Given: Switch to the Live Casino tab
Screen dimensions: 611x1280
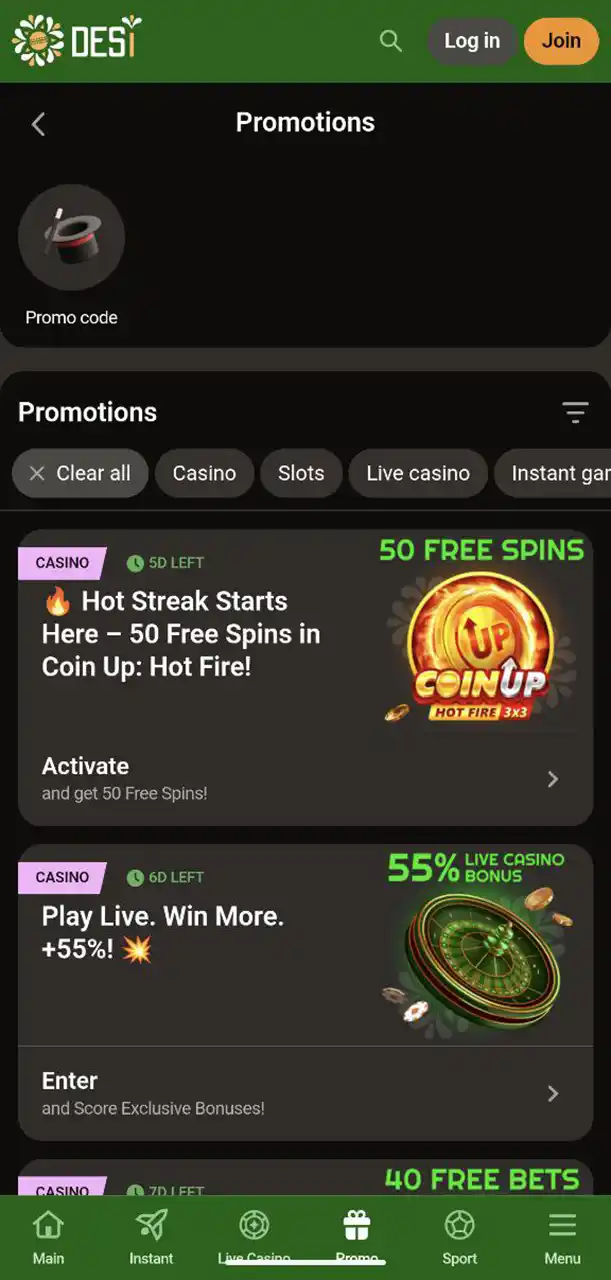Looking at the screenshot, I should [x=254, y=1237].
